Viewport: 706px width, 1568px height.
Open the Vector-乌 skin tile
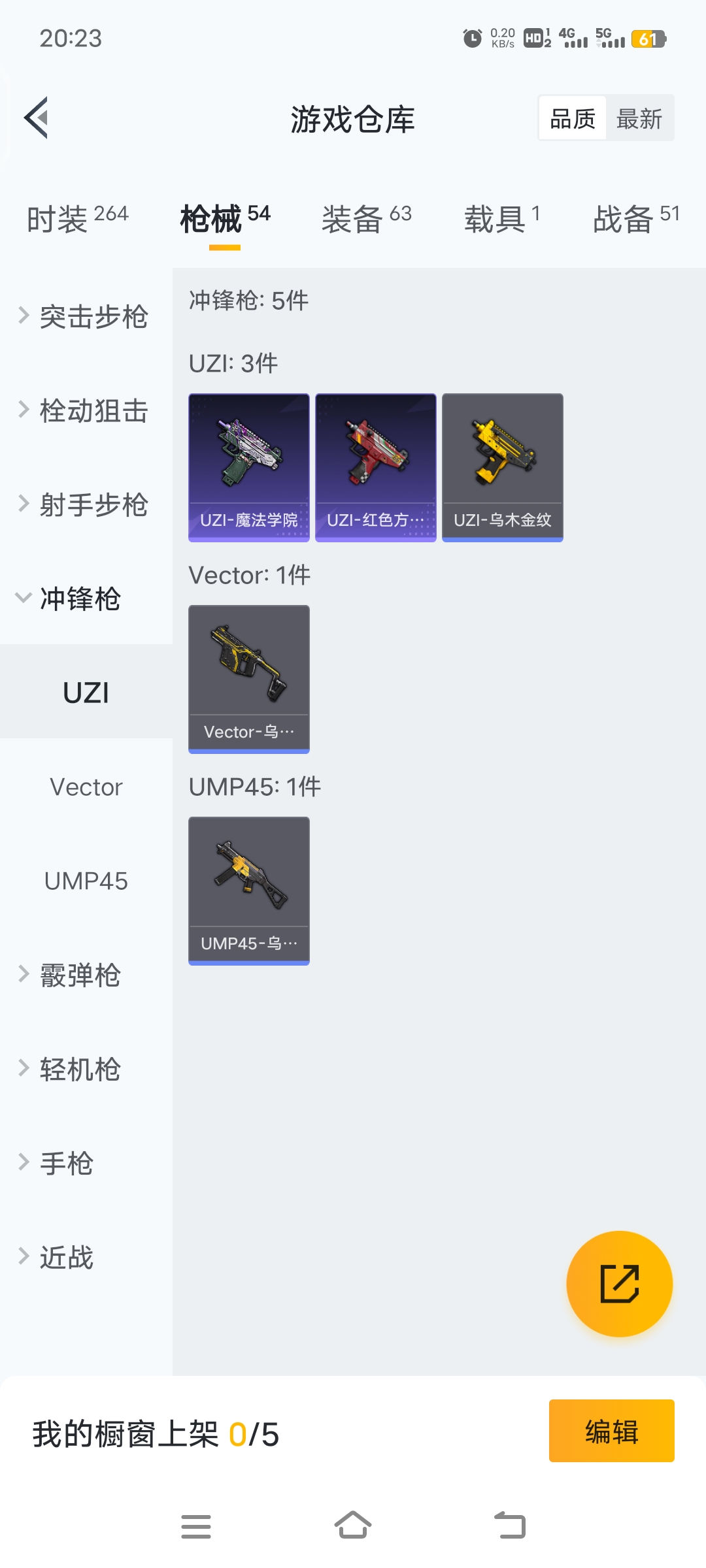249,679
